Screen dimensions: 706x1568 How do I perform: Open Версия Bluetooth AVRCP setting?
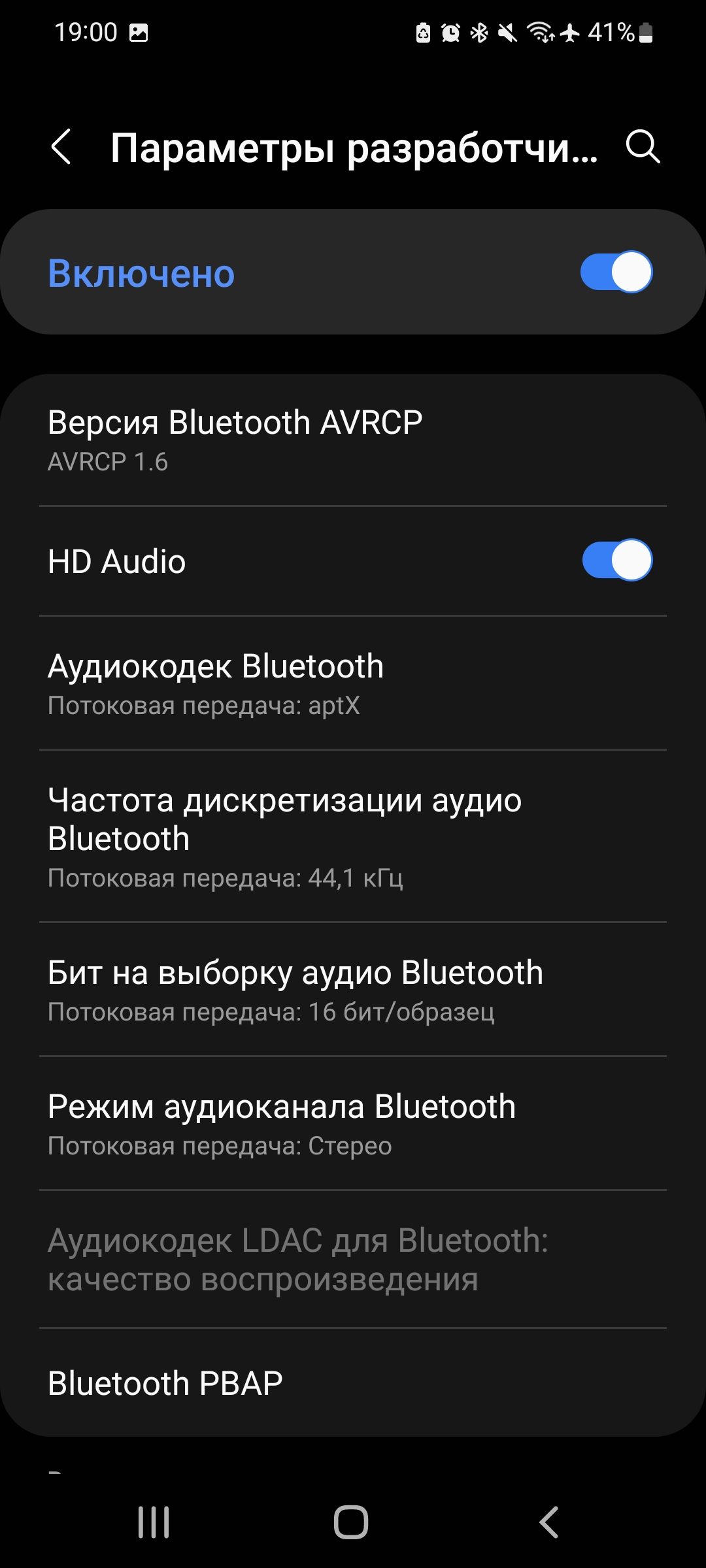[353, 440]
